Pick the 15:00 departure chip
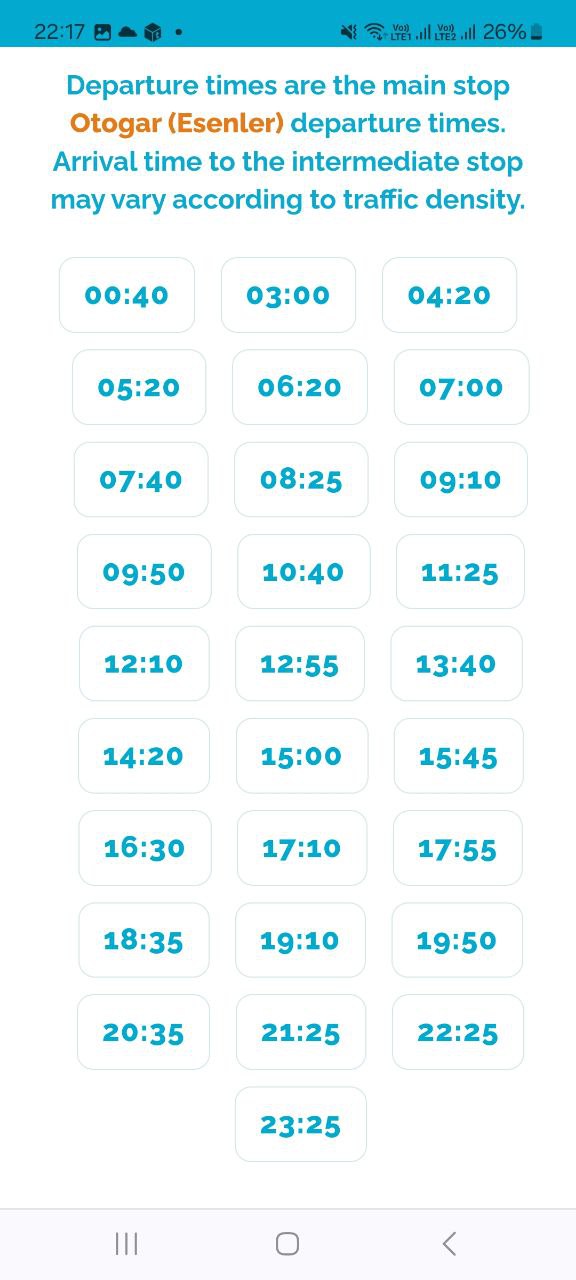Viewport: 576px width, 1280px height. (302, 756)
